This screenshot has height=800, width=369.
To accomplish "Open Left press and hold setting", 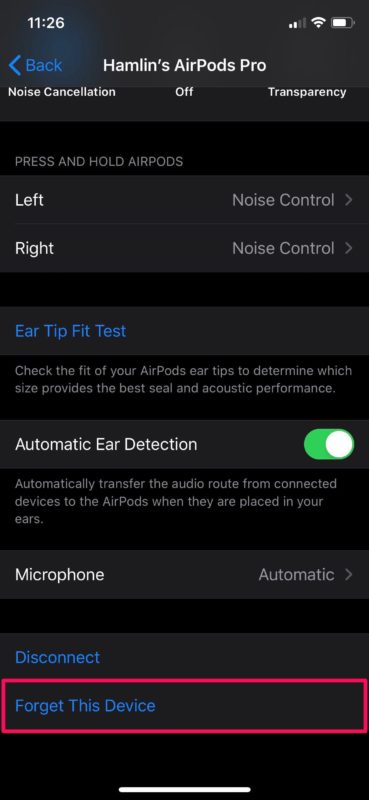I will pyautogui.click(x=184, y=199).
